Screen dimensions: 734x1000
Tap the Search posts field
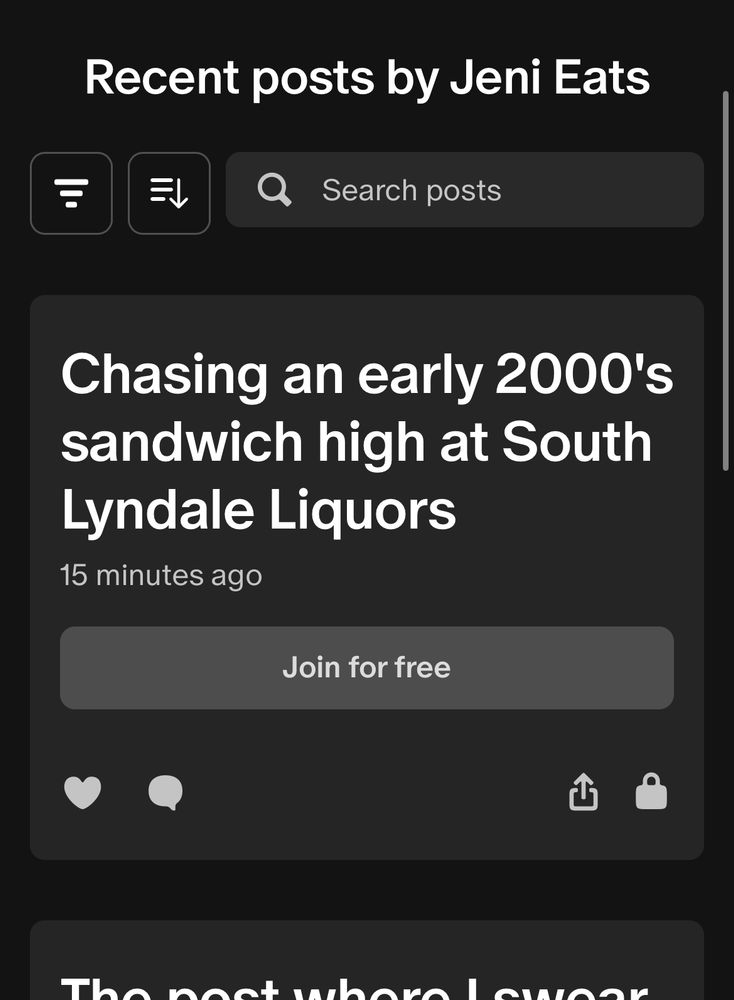465,190
